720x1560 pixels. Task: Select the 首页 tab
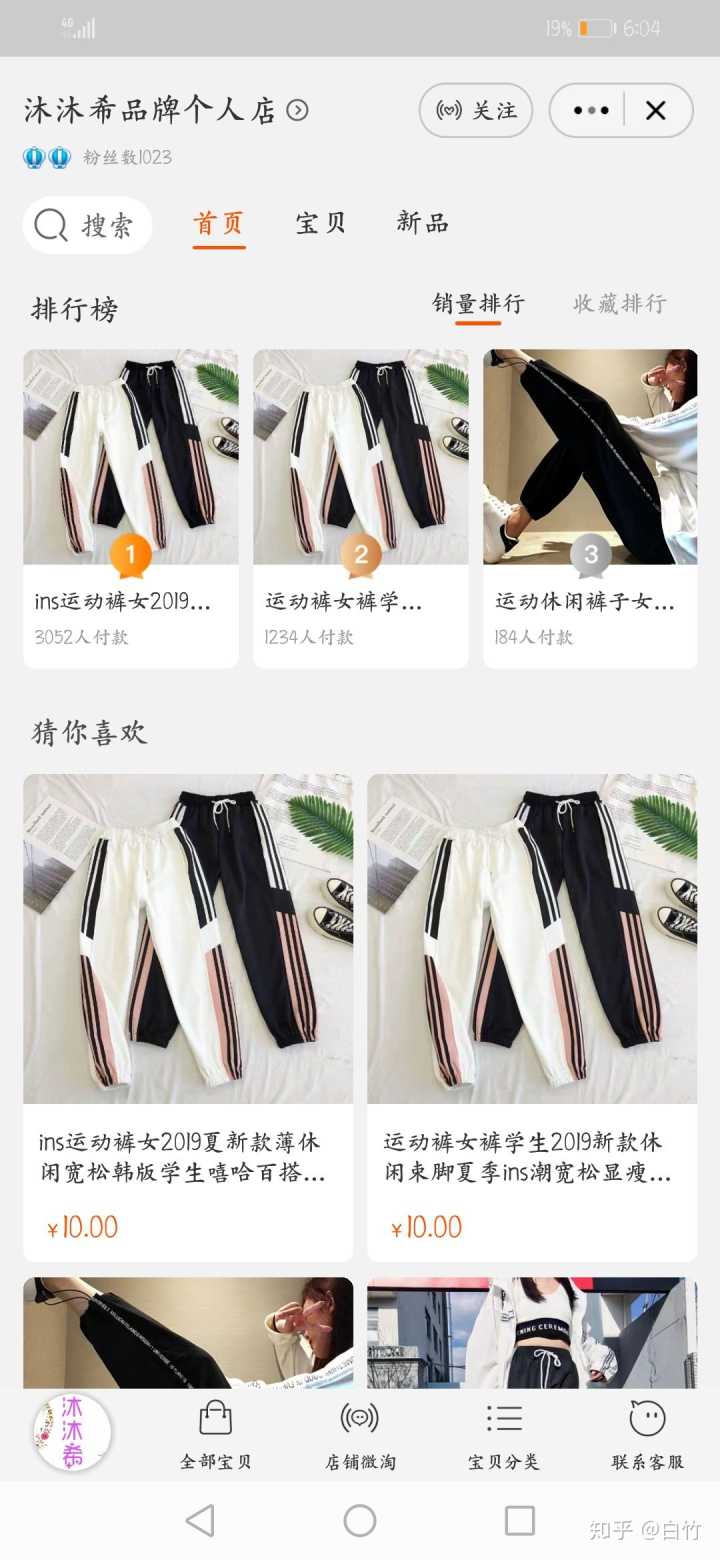pos(219,223)
